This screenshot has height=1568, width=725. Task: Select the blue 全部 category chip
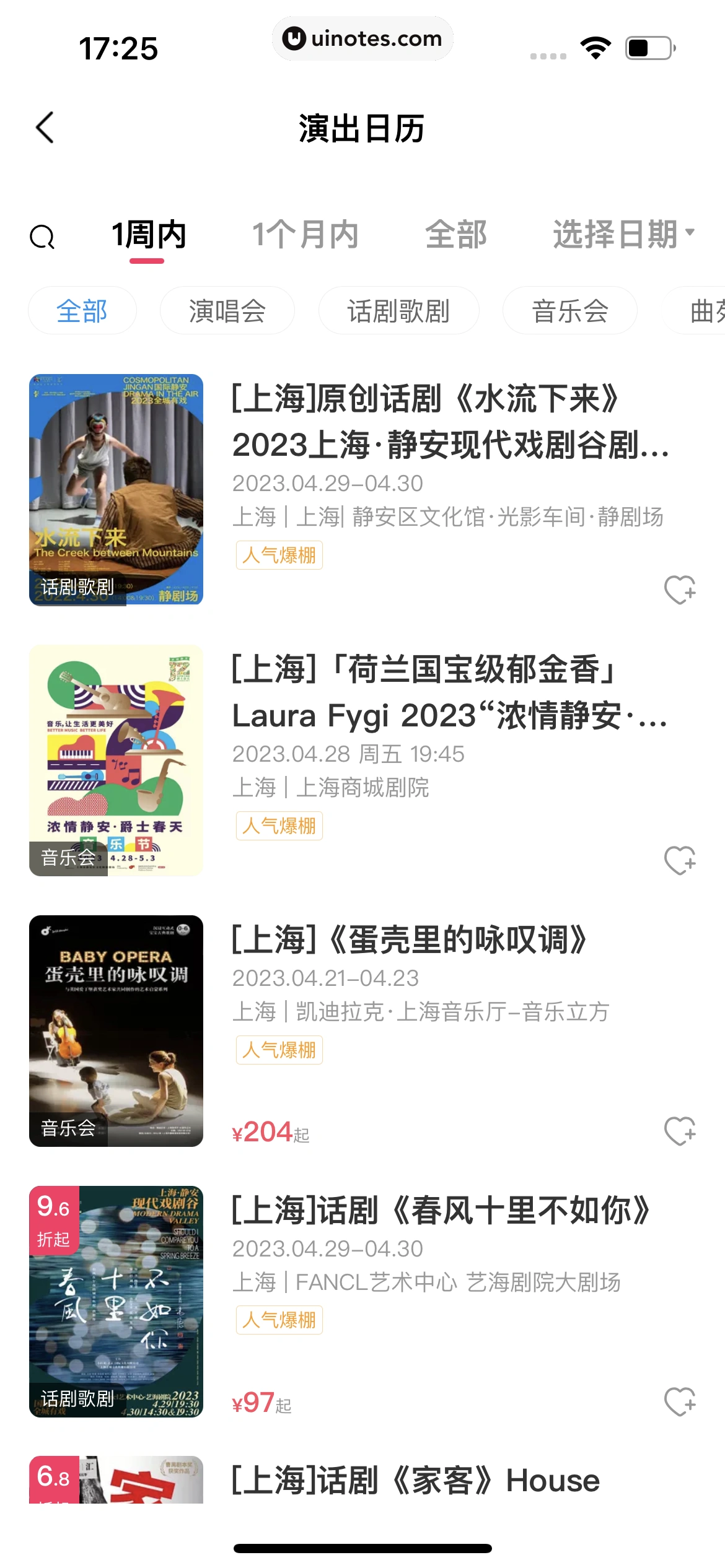click(x=82, y=311)
